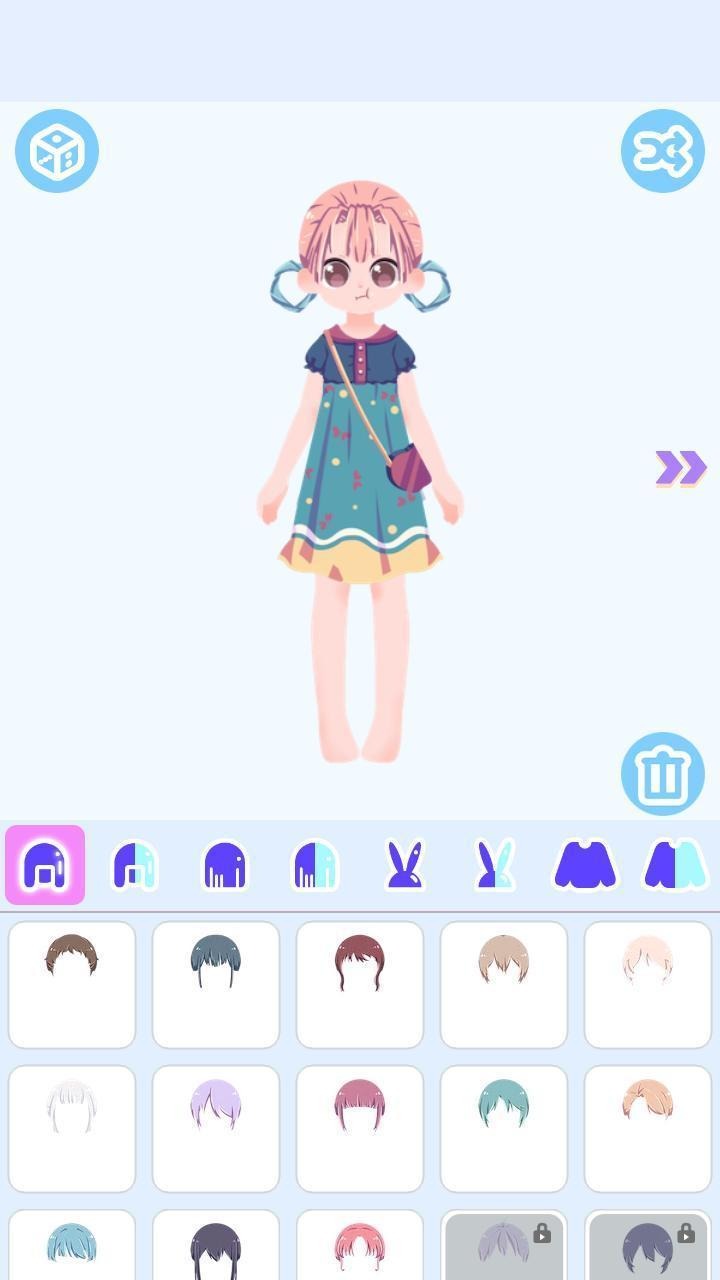720x1280 pixels.
Task: Select the teal green hairstyle
Action: (x=504, y=1129)
